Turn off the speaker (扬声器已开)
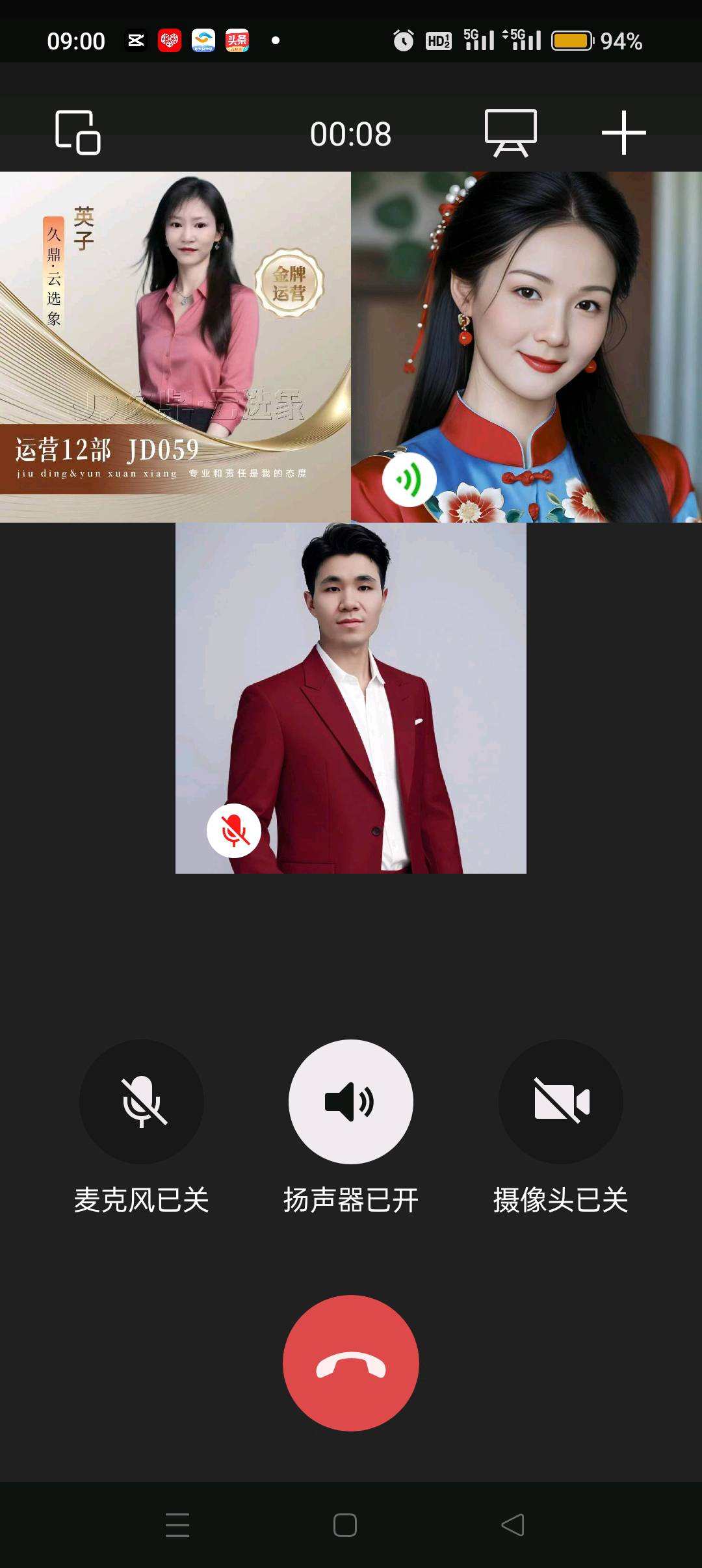 [x=351, y=1101]
